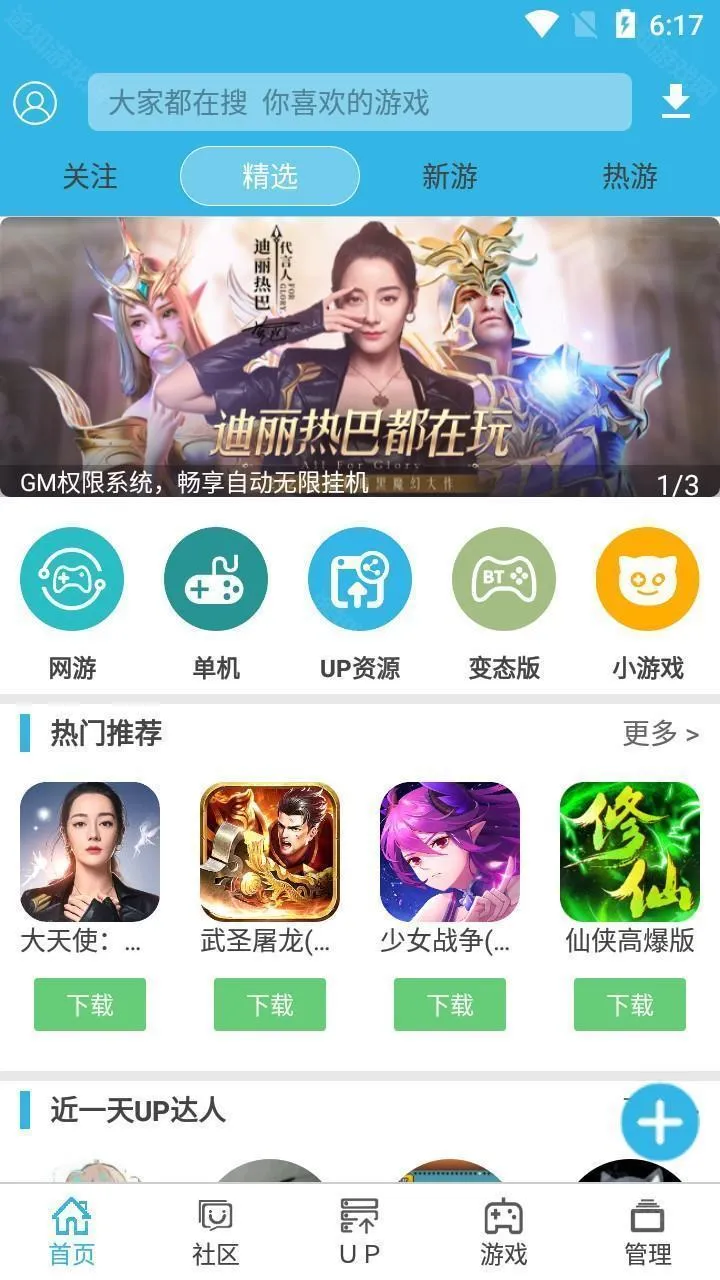Switch to the 精选 featured tab
This screenshot has height=1280, width=720.
(269, 176)
